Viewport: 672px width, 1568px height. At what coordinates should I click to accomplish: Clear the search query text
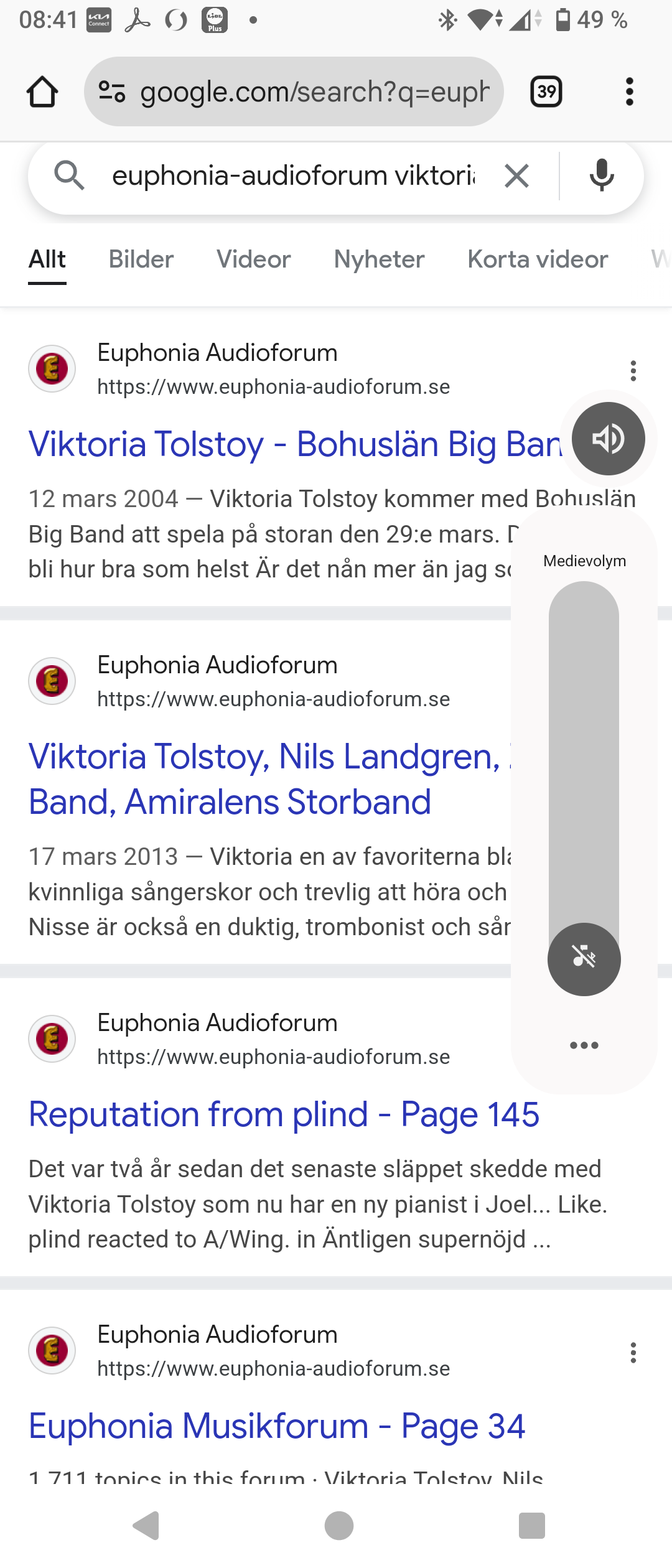(516, 176)
